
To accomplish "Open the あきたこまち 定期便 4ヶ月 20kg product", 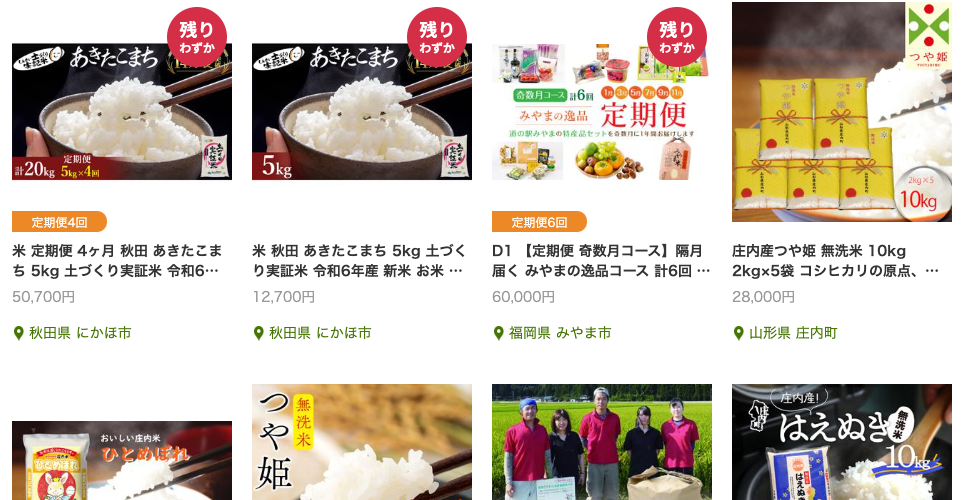I will pyautogui.click(x=121, y=111).
